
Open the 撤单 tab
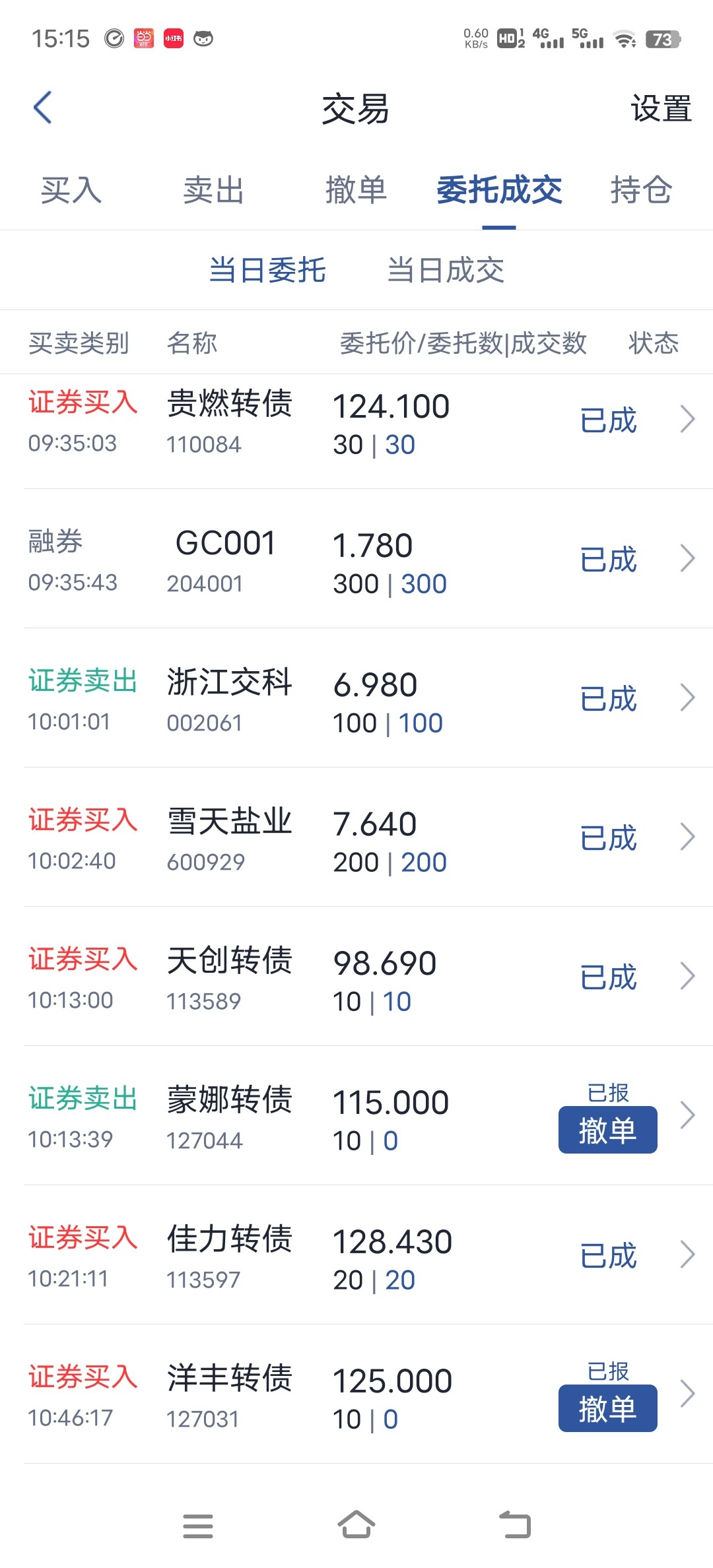pos(356,191)
